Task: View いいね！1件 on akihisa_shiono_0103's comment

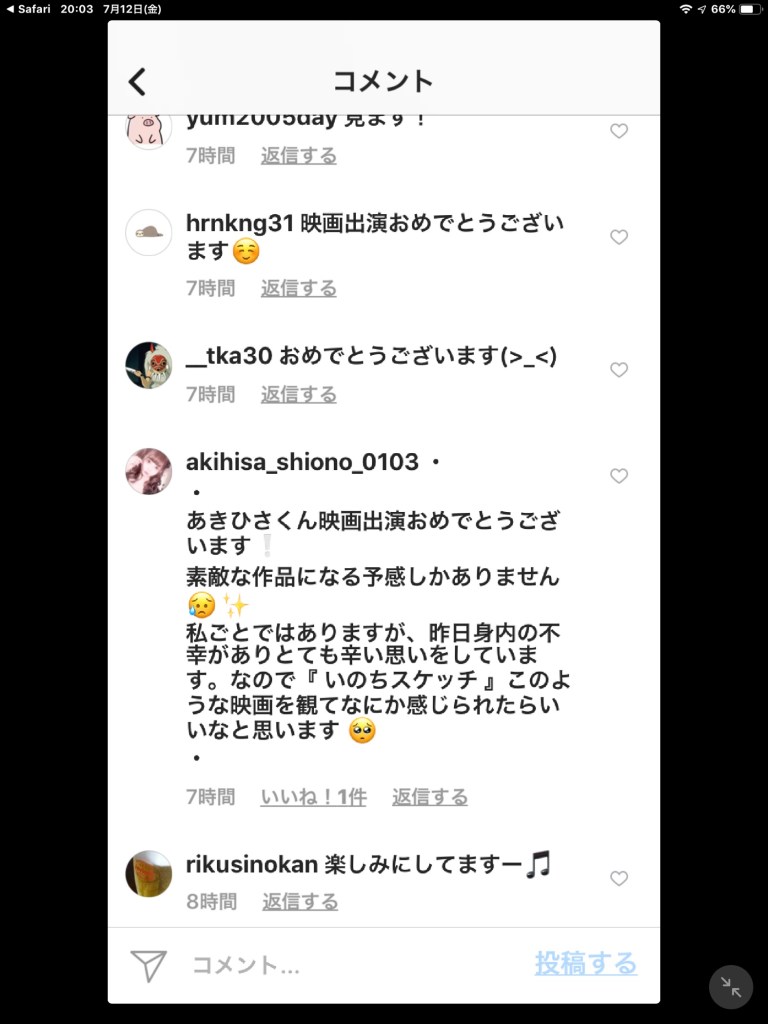Action: click(x=313, y=797)
